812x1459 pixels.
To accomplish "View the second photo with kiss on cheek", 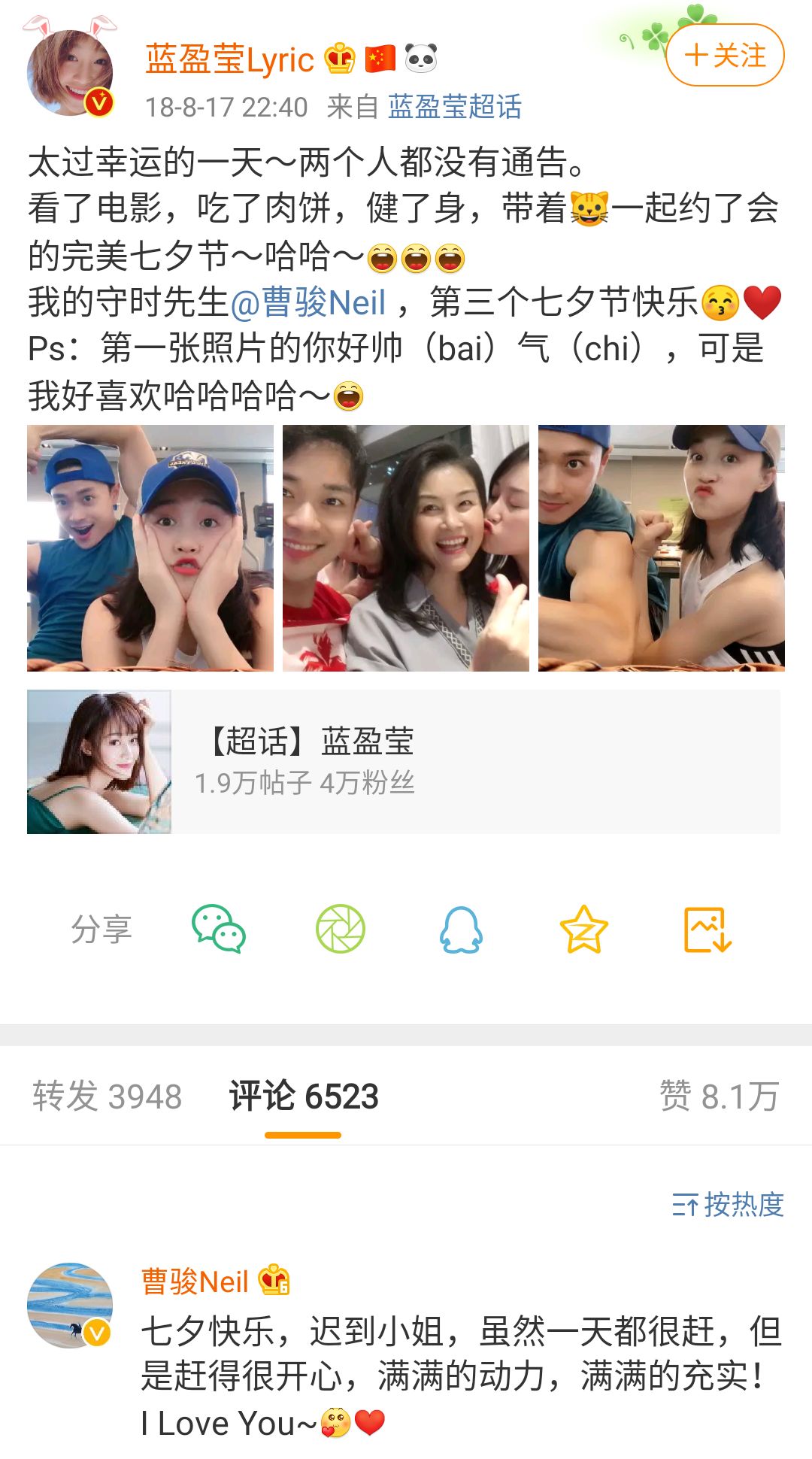I will (405, 548).
